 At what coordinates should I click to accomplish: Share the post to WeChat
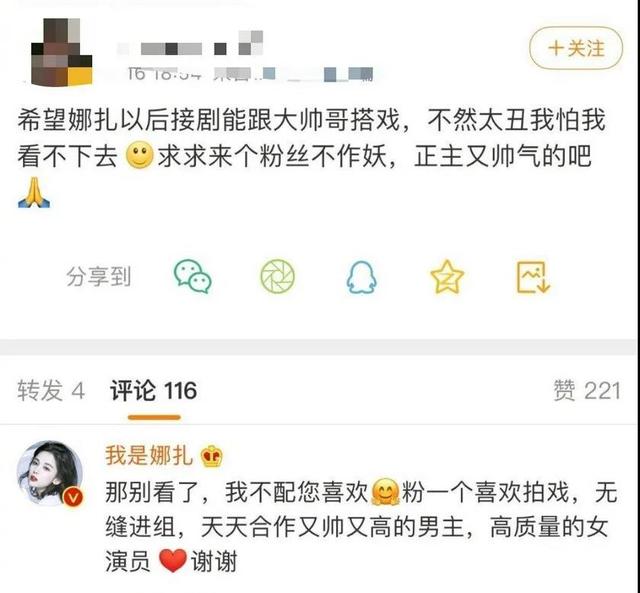click(x=192, y=276)
